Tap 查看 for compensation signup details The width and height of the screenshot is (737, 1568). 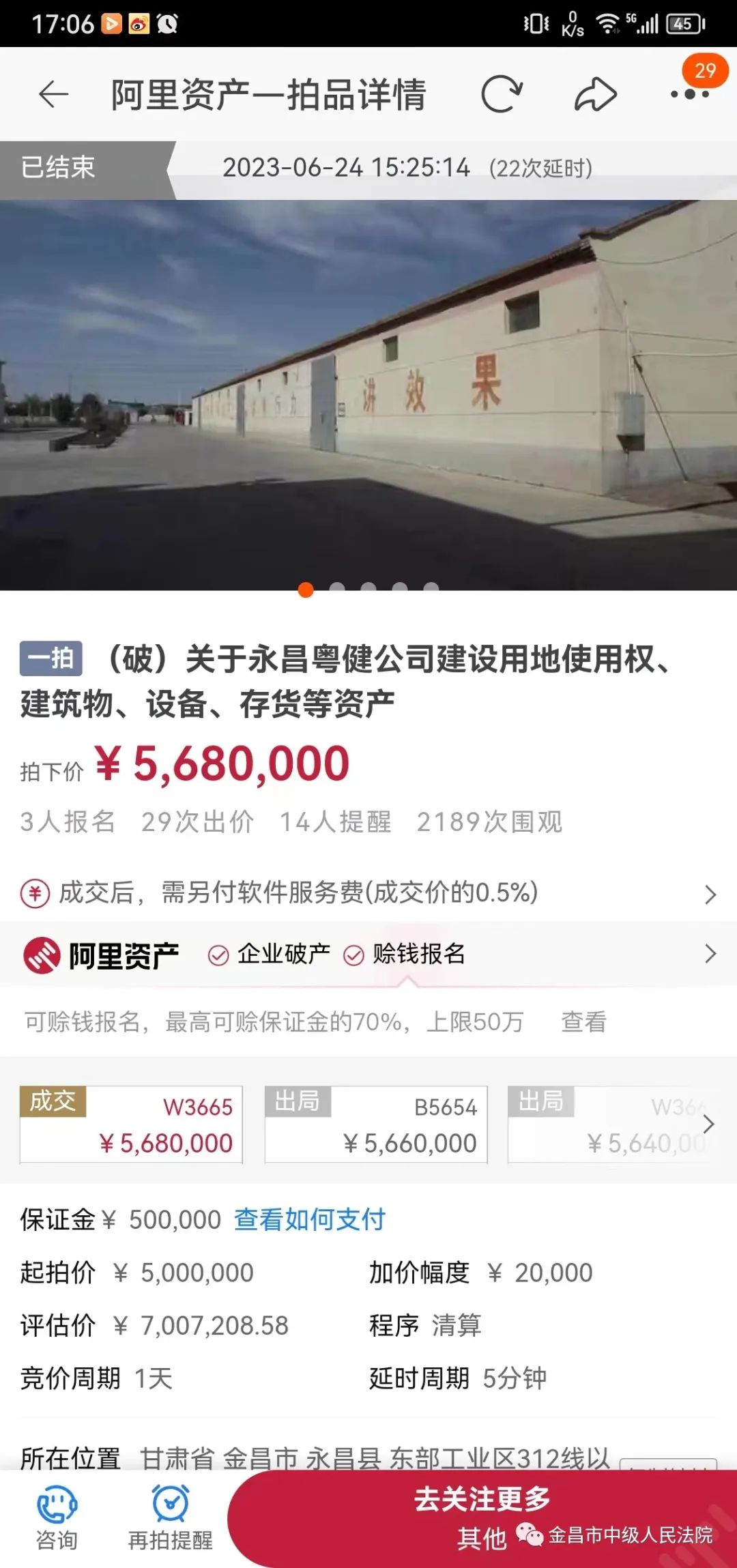click(583, 1021)
